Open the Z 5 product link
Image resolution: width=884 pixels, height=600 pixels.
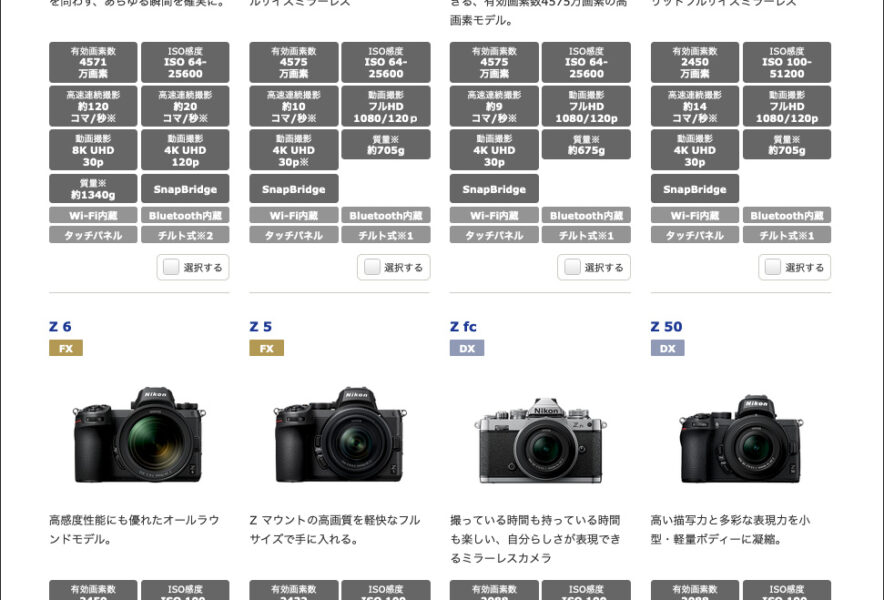[260, 326]
